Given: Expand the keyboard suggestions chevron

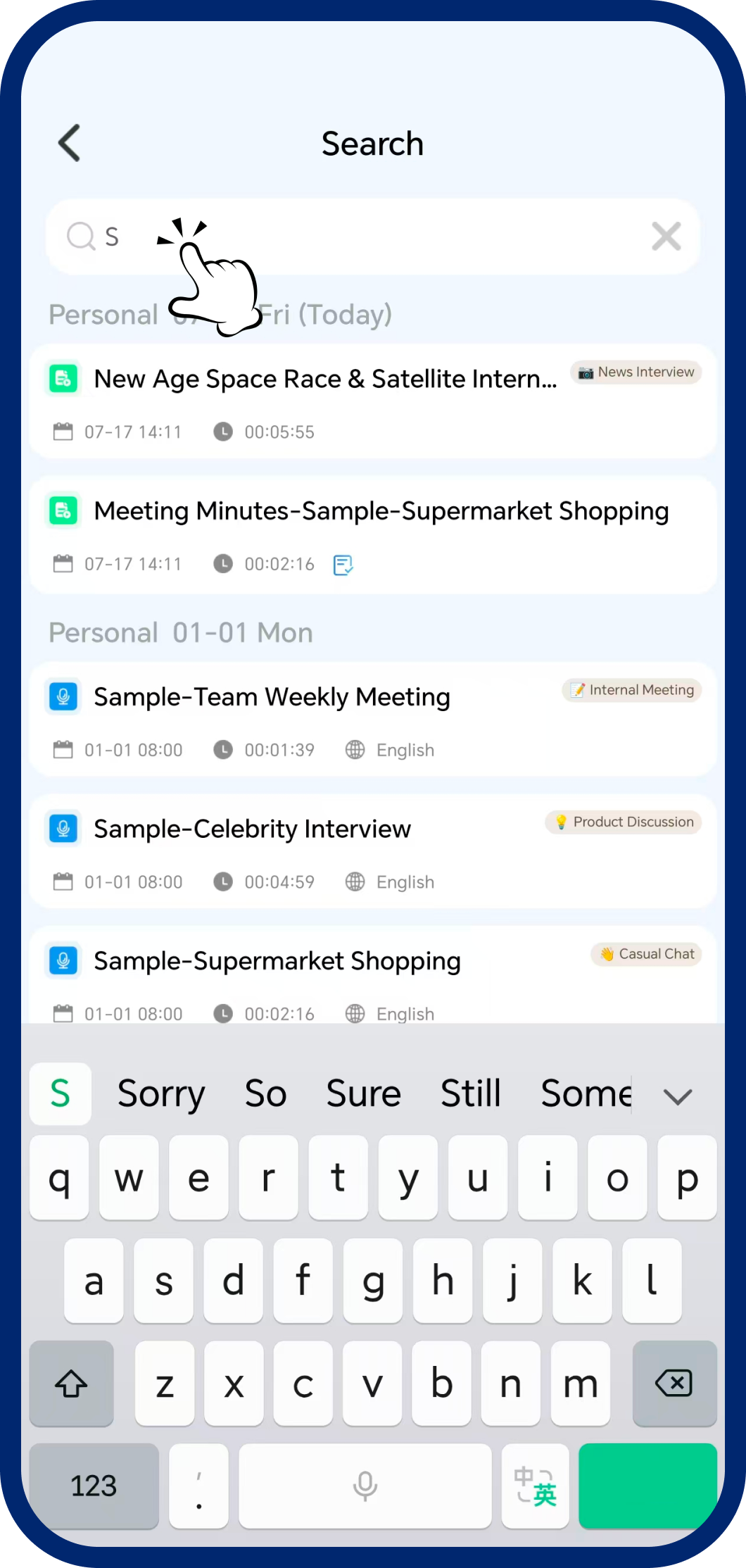Looking at the screenshot, I should click(x=678, y=1096).
